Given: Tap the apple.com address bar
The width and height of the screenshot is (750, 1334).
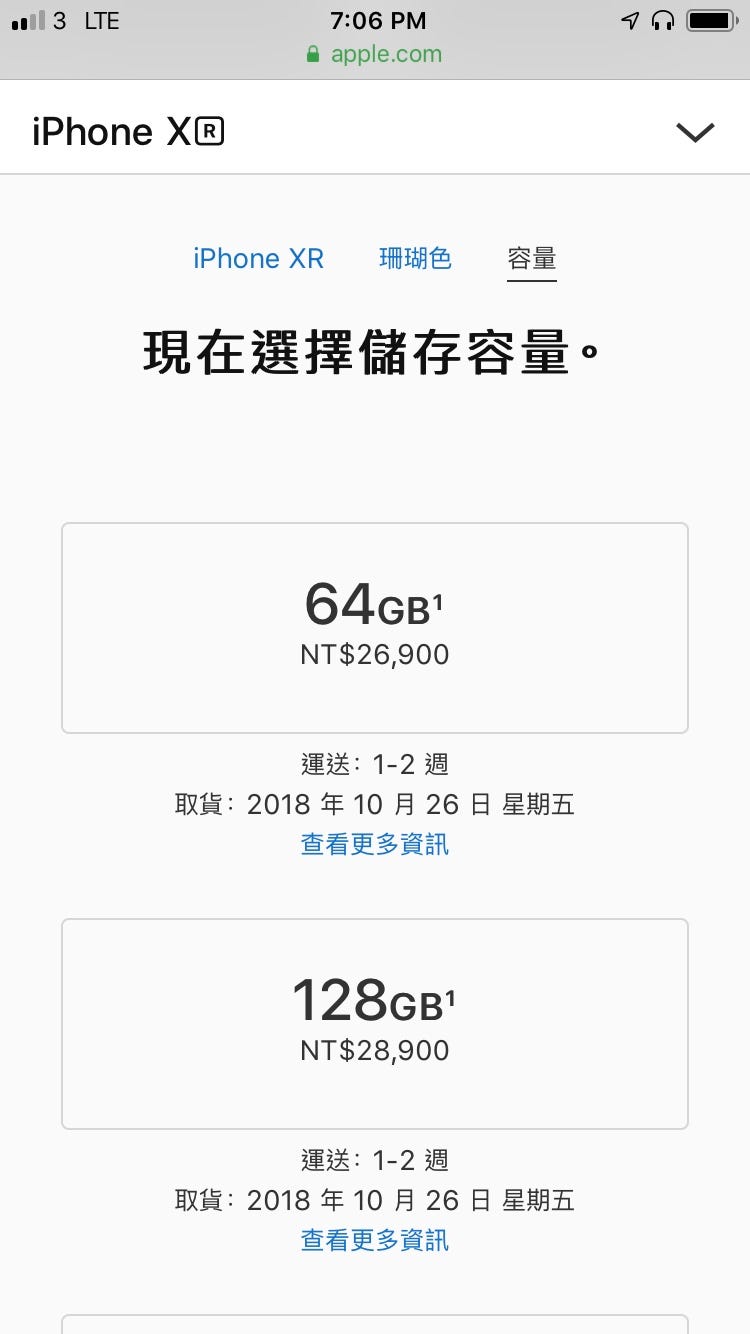Looking at the screenshot, I should (375, 54).
